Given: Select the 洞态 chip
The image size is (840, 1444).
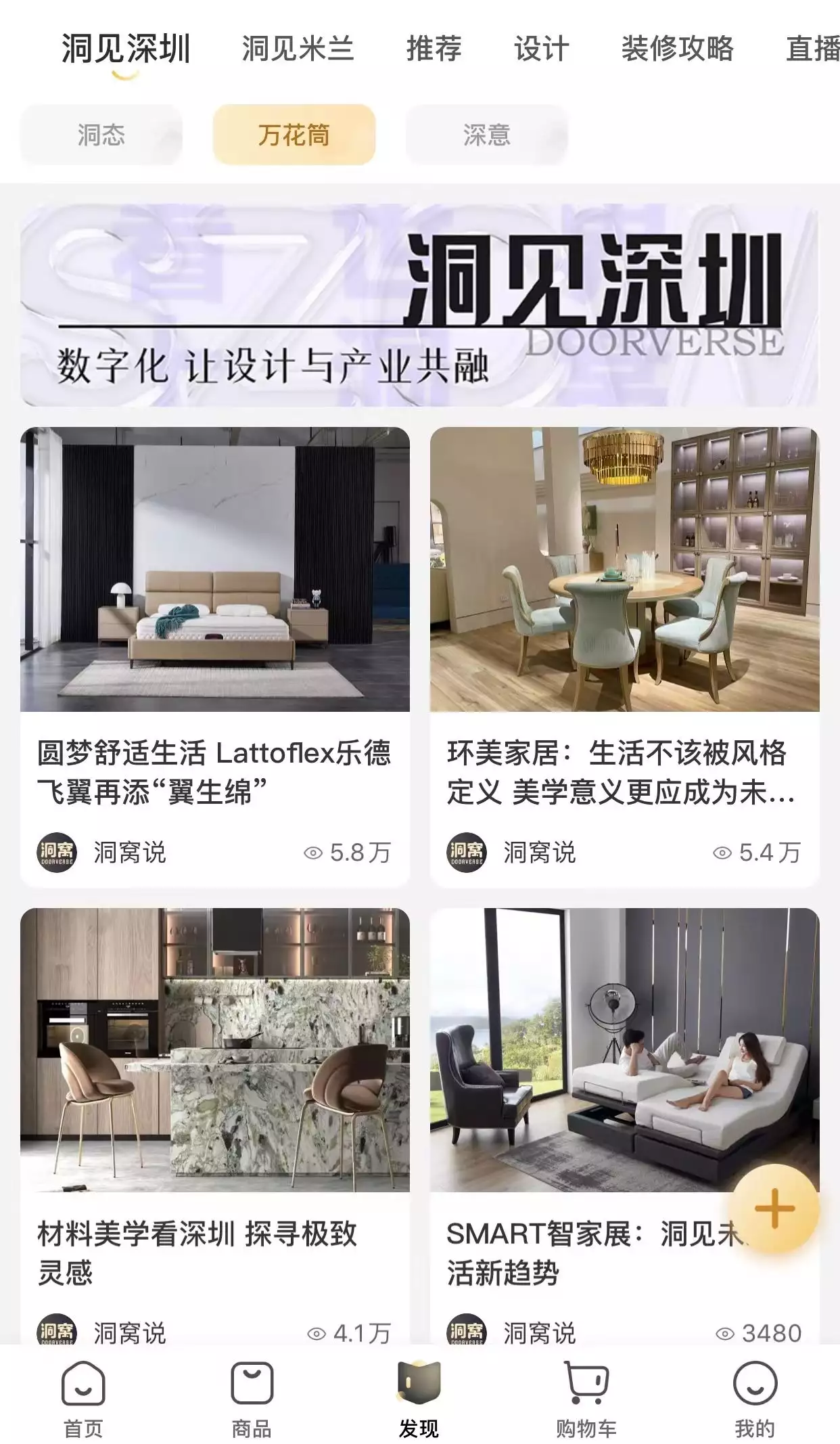Looking at the screenshot, I should point(101,135).
